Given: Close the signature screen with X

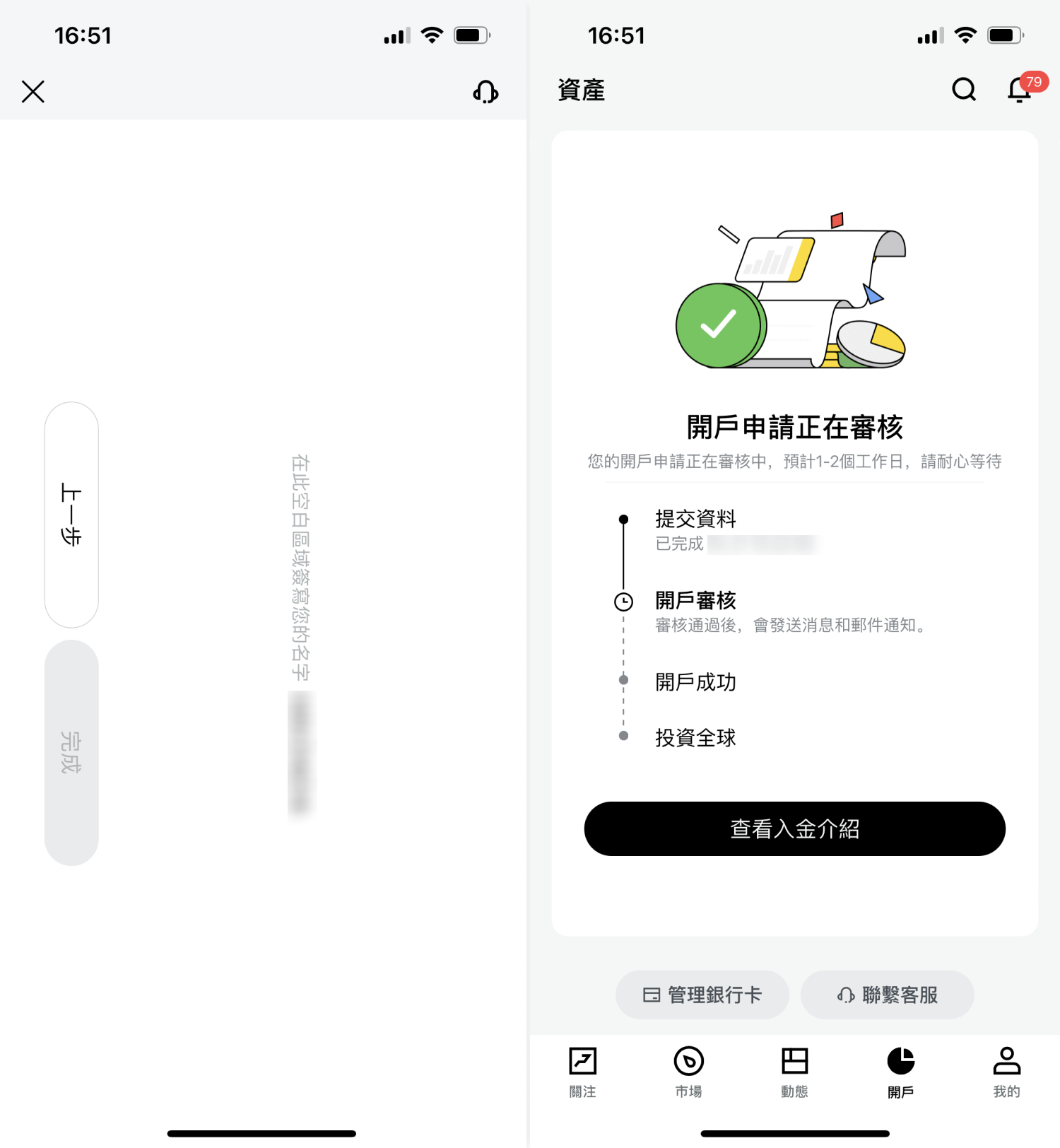Looking at the screenshot, I should click(33, 92).
